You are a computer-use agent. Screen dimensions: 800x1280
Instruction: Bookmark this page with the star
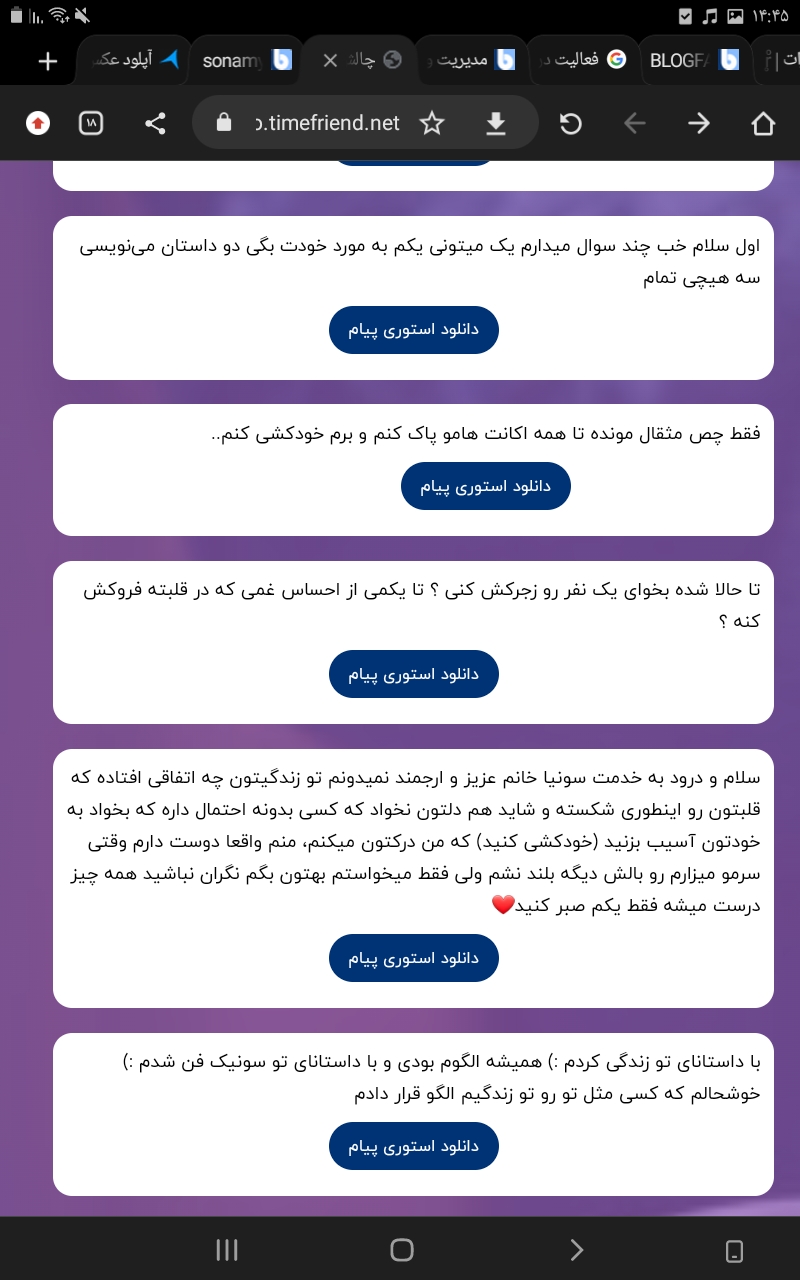431,123
